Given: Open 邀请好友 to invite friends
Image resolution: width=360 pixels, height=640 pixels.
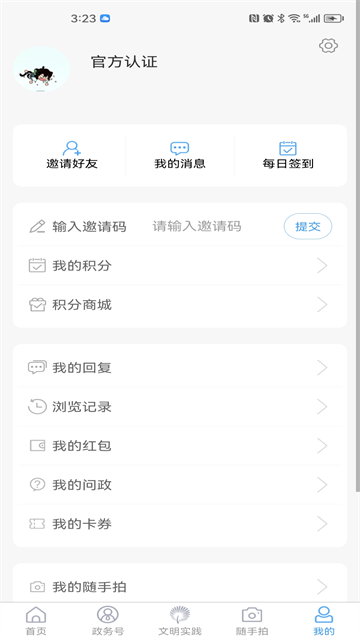Looking at the screenshot, I should click(x=72, y=155).
